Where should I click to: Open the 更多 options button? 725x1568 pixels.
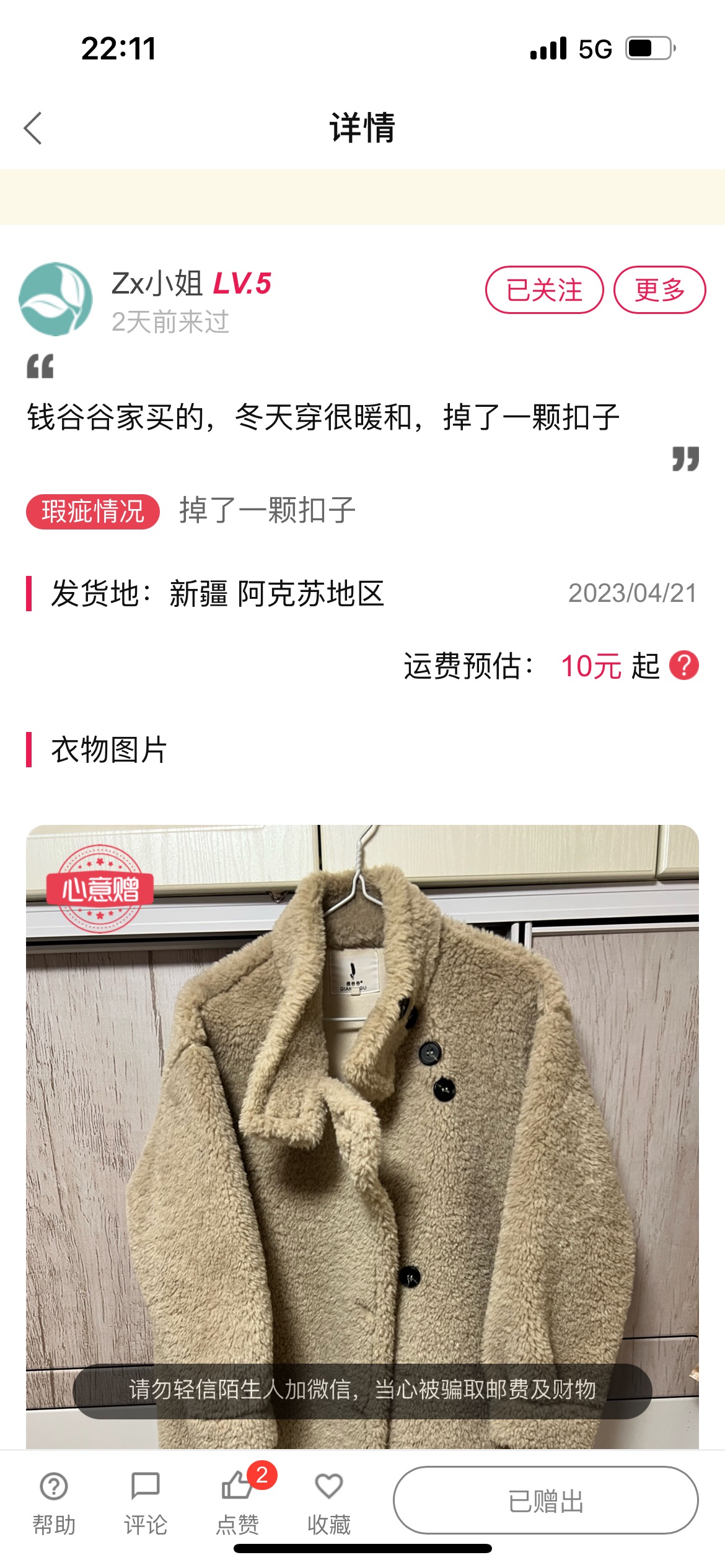point(659,290)
